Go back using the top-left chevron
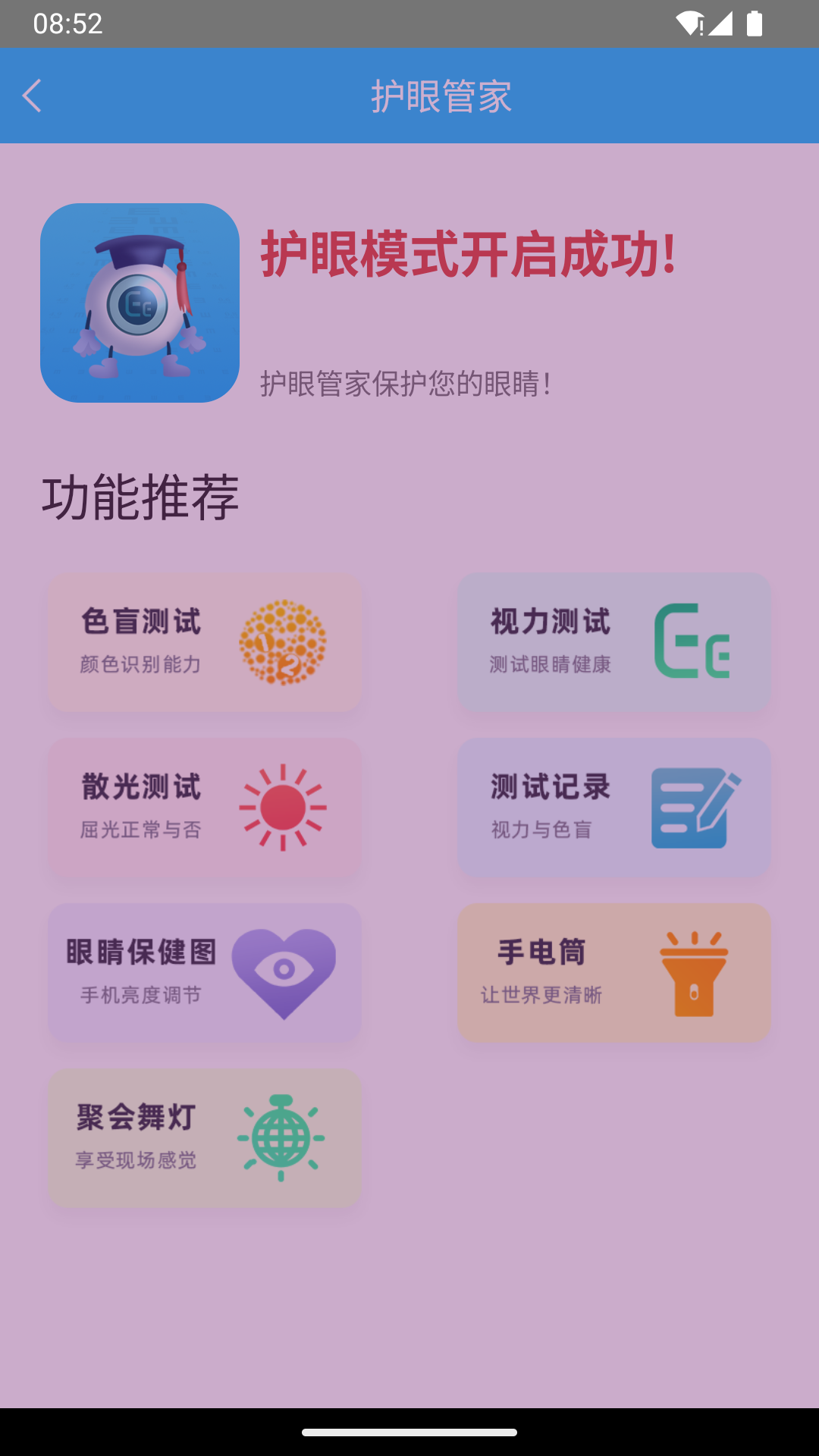This screenshot has height=1456, width=819. click(x=33, y=96)
